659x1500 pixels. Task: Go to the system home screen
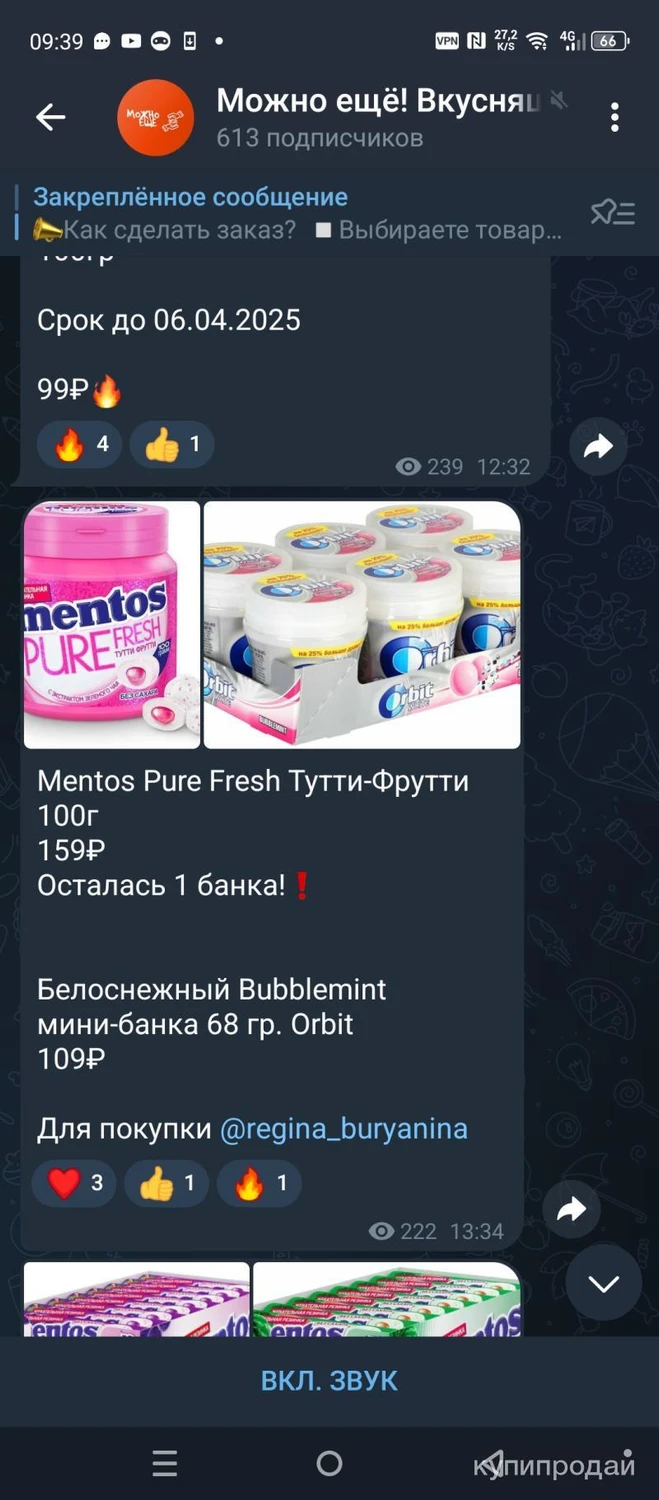329,1465
